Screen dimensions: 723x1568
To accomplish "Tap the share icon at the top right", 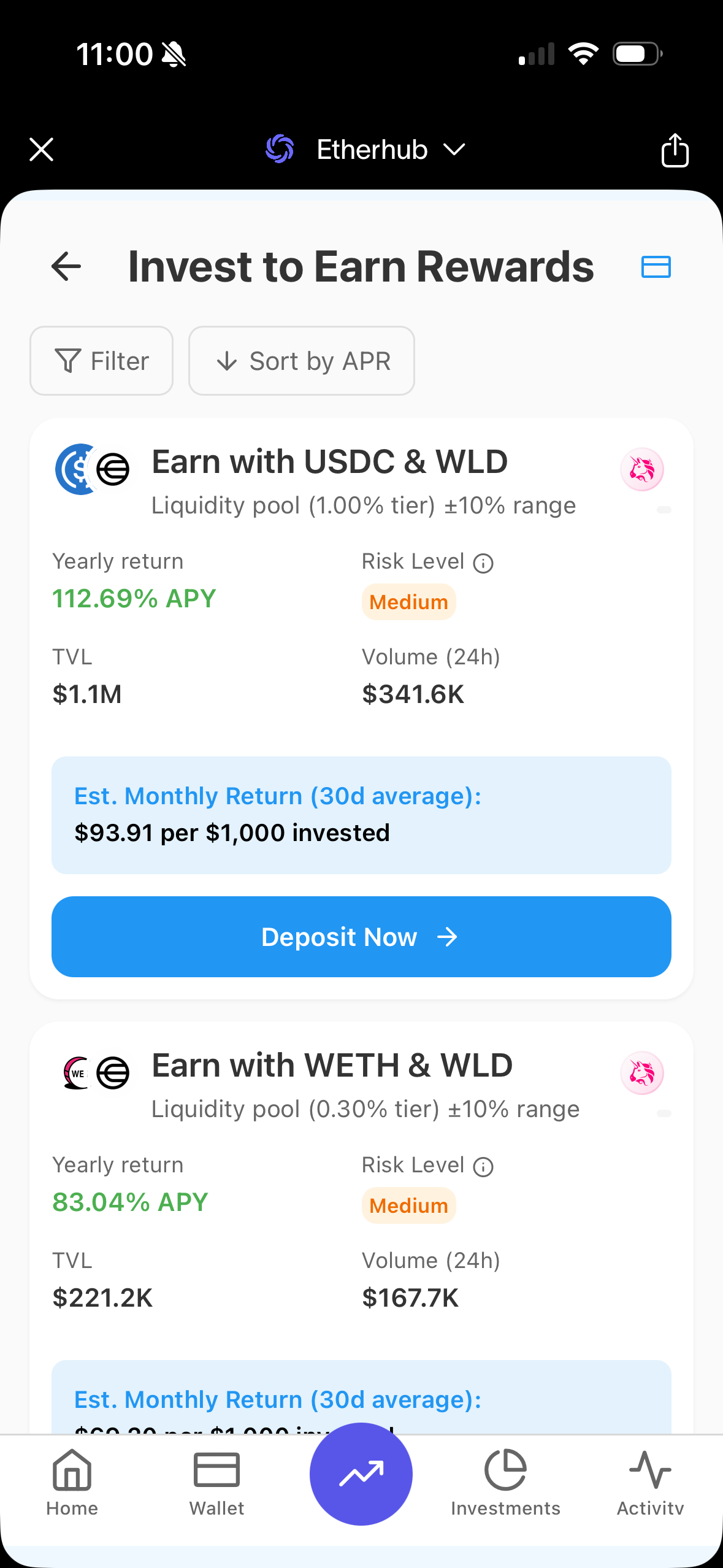I will click(x=675, y=150).
